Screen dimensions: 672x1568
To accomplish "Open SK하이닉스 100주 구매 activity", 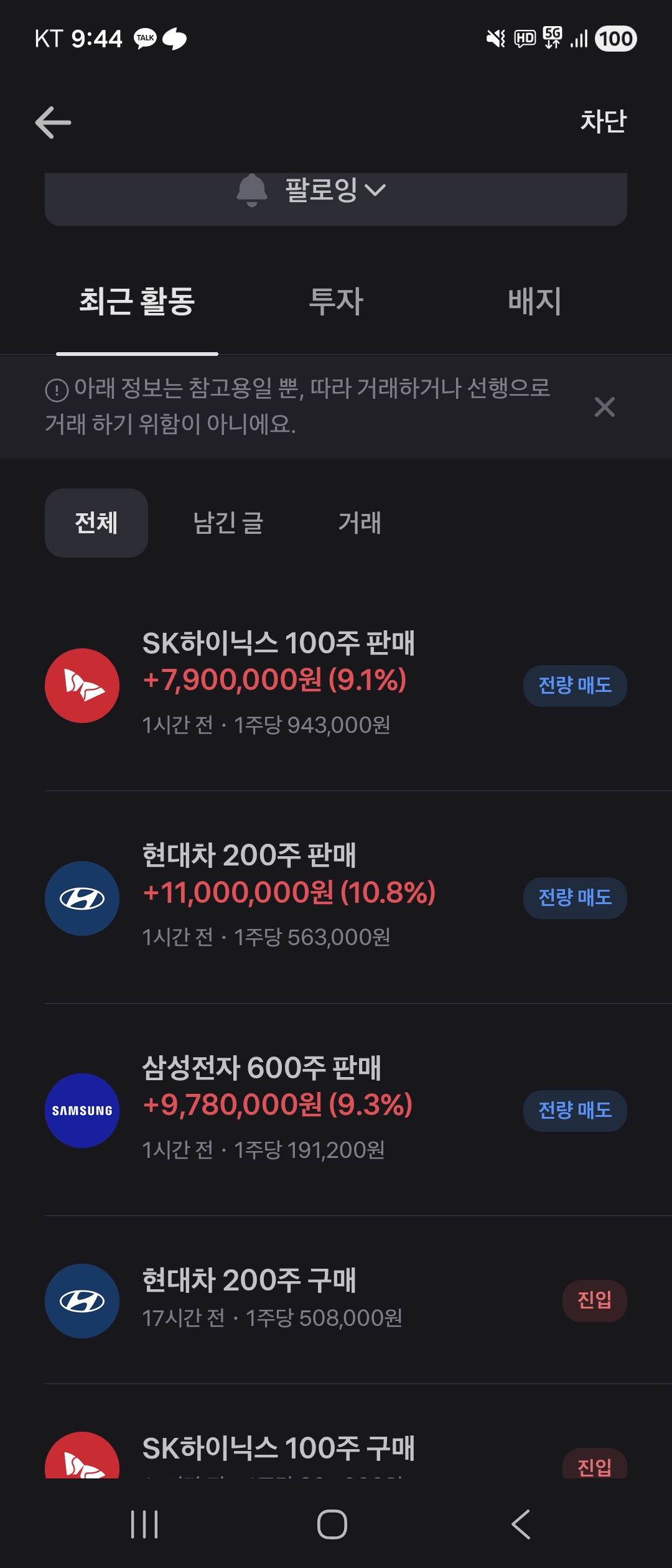I will [x=278, y=1449].
